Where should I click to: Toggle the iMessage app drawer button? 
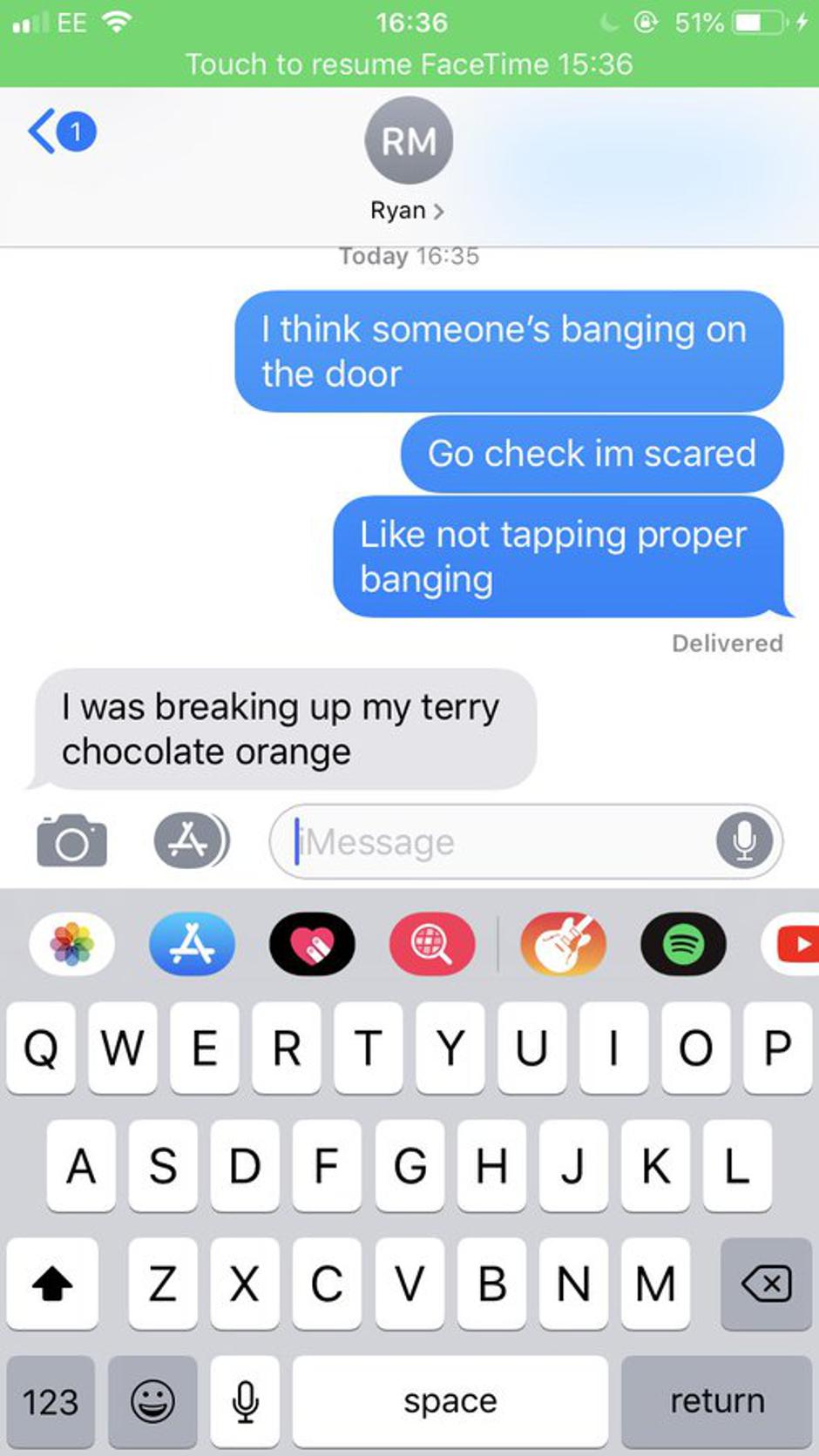[190, 841]
